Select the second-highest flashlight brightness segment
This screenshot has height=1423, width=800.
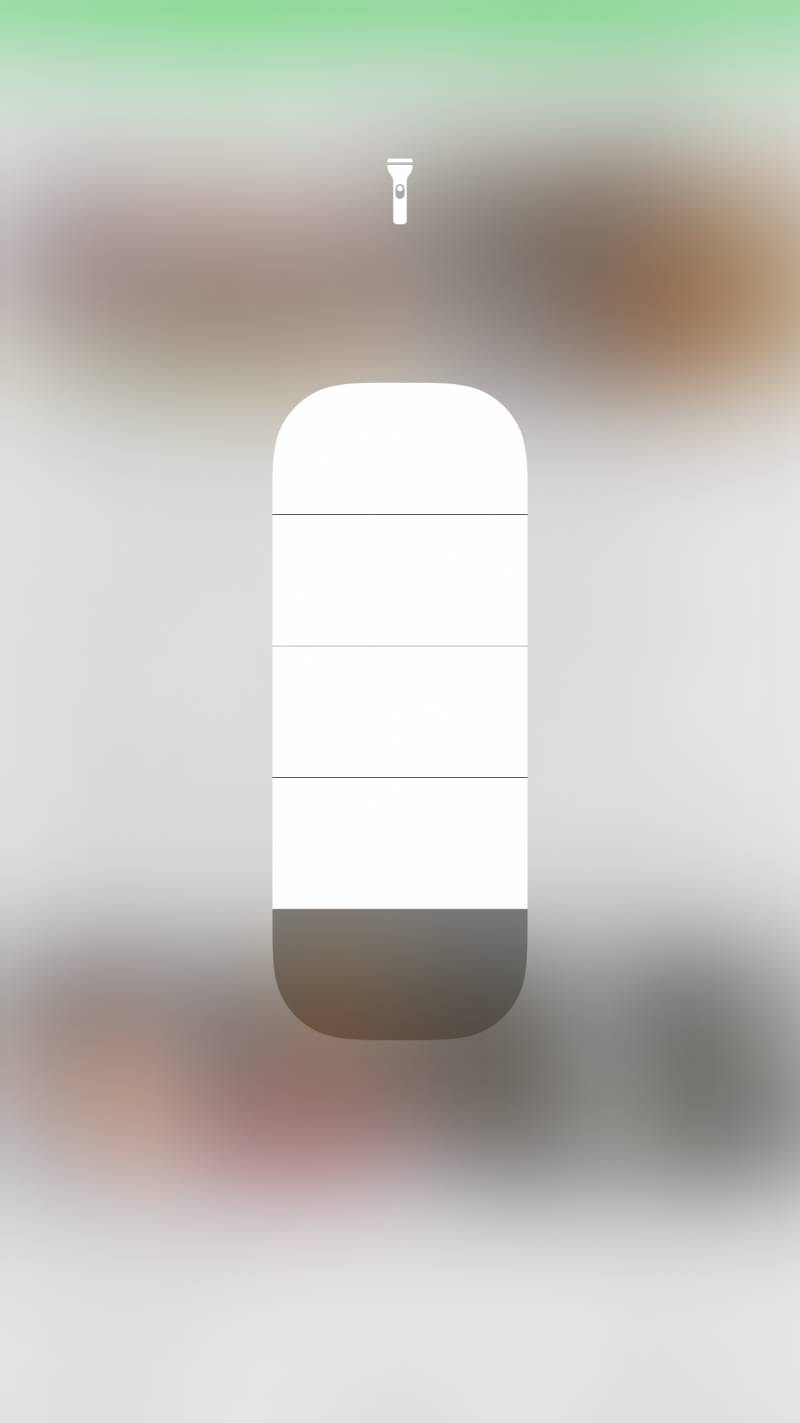(x=400, y=580)
